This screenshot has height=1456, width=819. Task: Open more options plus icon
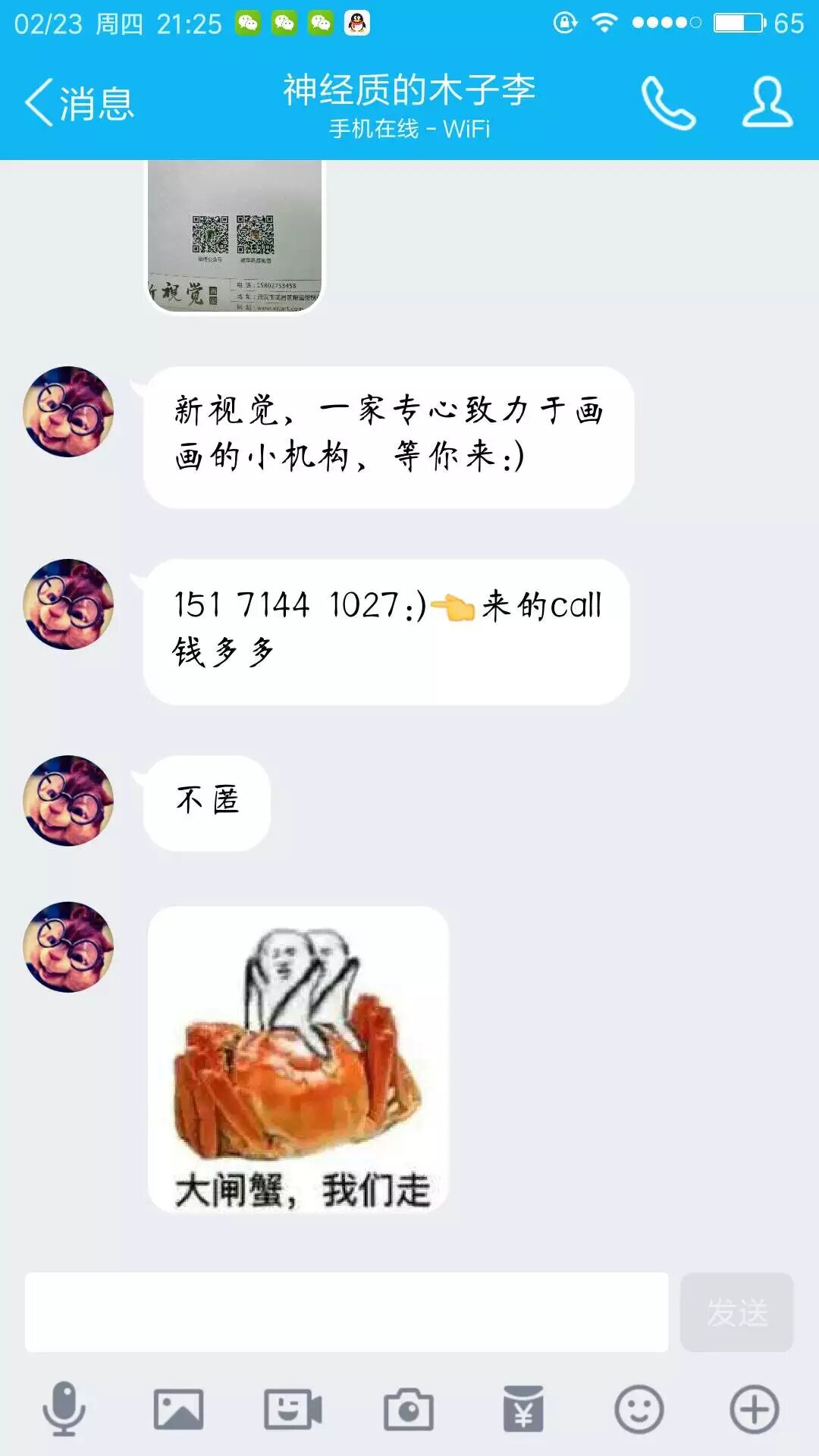[x=754, y=1409]
